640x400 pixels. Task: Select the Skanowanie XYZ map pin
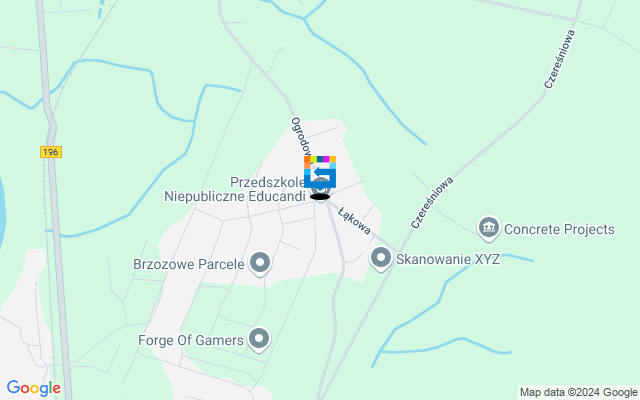[380, 259]
